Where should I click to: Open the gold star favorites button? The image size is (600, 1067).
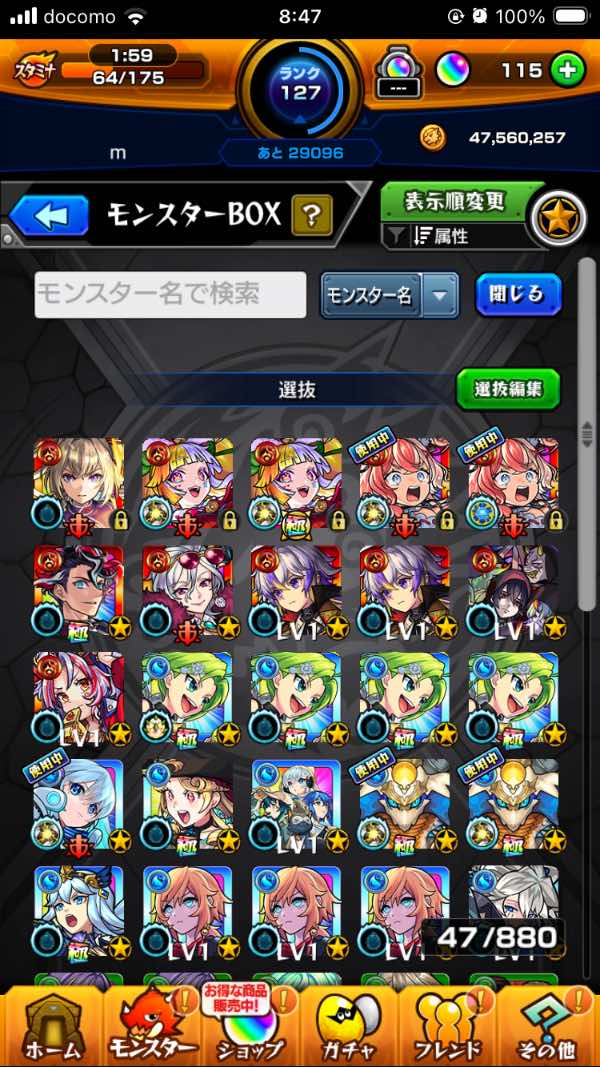(x=558, y=217)
